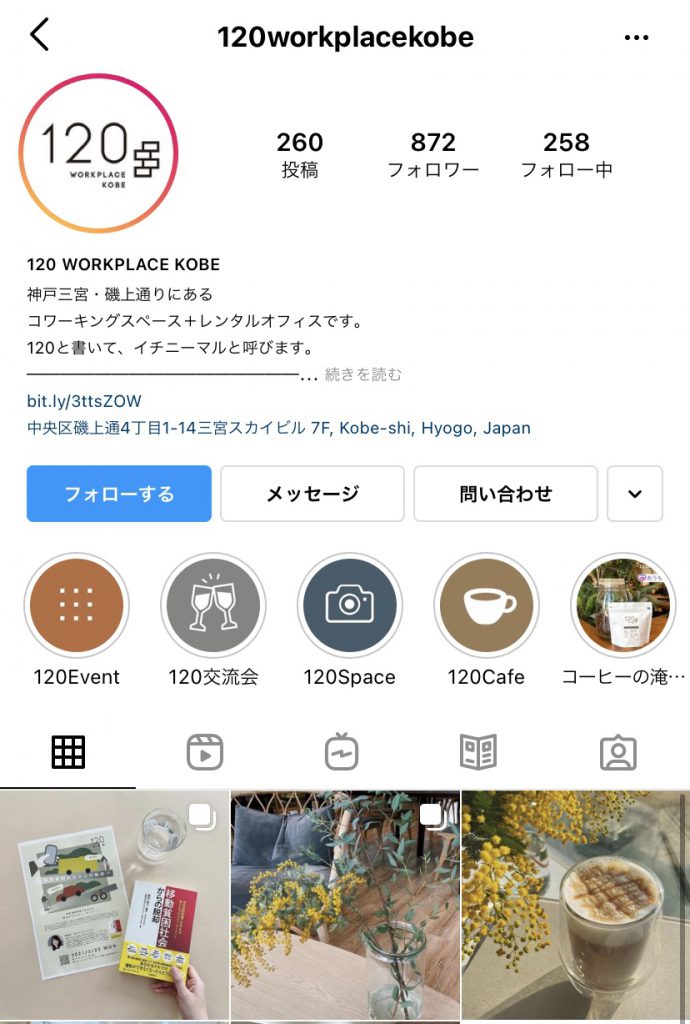The image size is (690, 1024).
Task: Open the three-dot overflow menu
Action: click(636, 38)
